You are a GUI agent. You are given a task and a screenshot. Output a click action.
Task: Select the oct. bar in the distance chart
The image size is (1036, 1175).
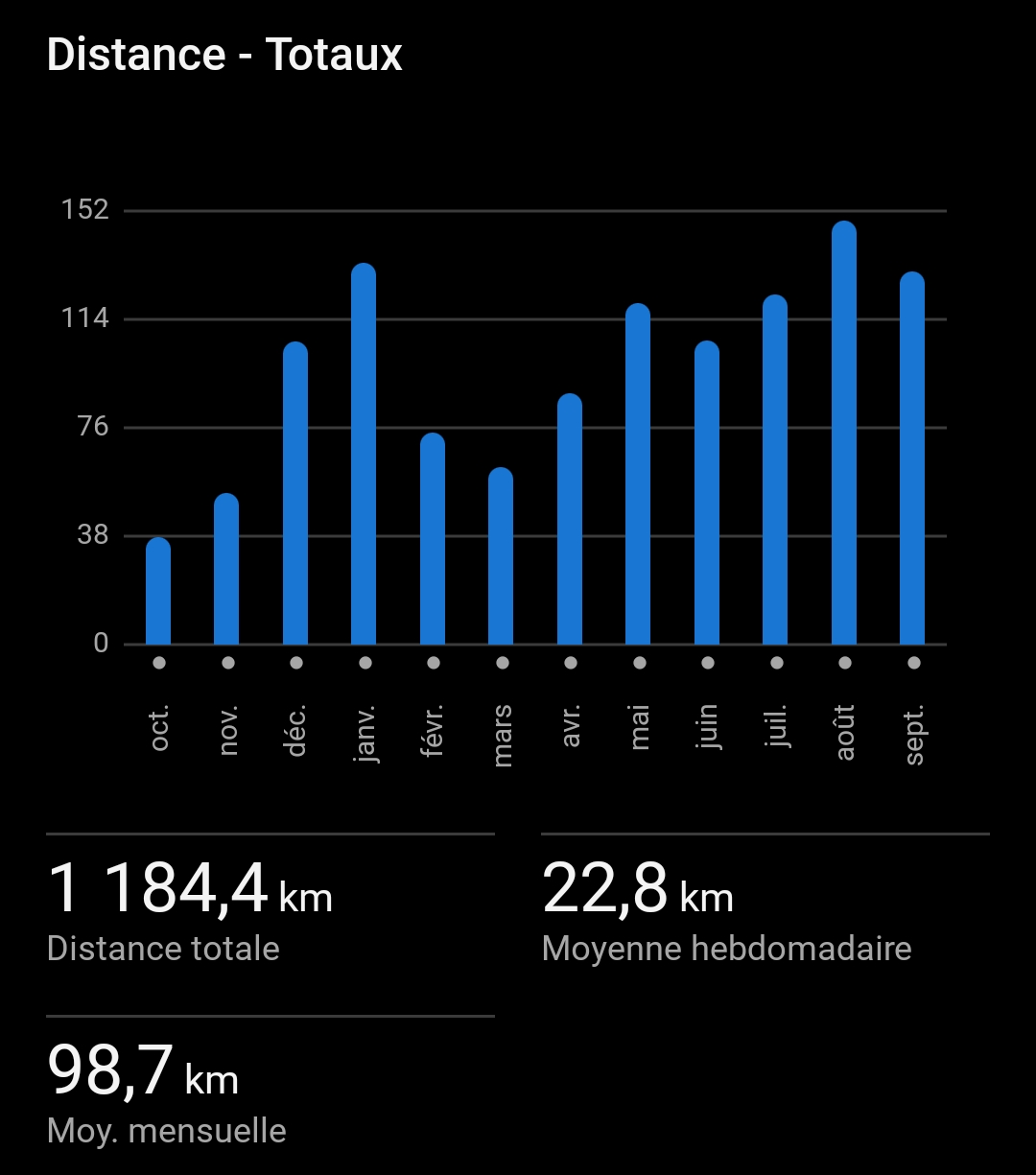tap(158, 592)
